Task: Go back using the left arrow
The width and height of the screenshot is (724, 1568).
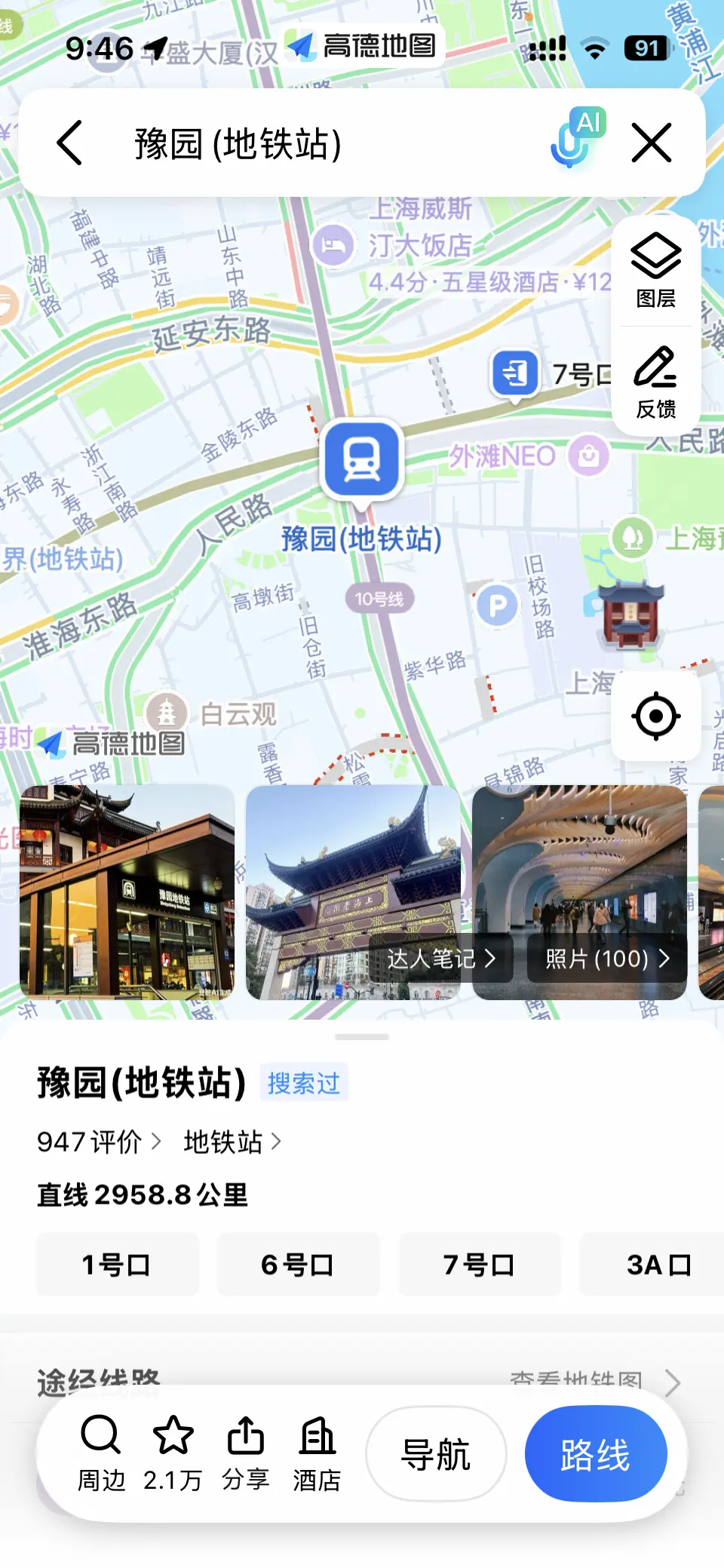Action: (x=69, y=143)
